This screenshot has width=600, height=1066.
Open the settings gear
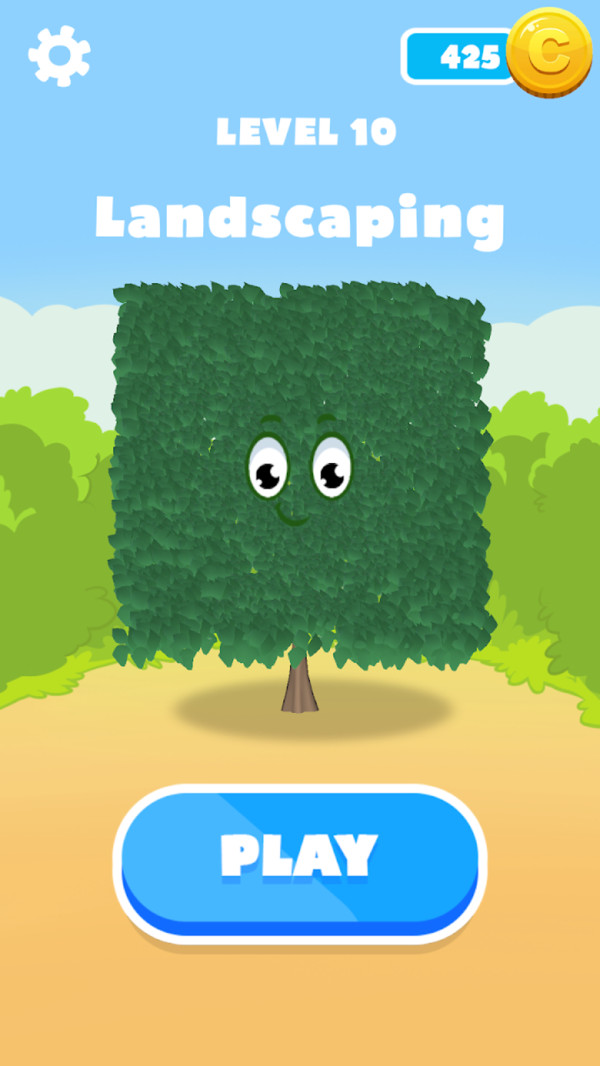click(x=59, y=56)
